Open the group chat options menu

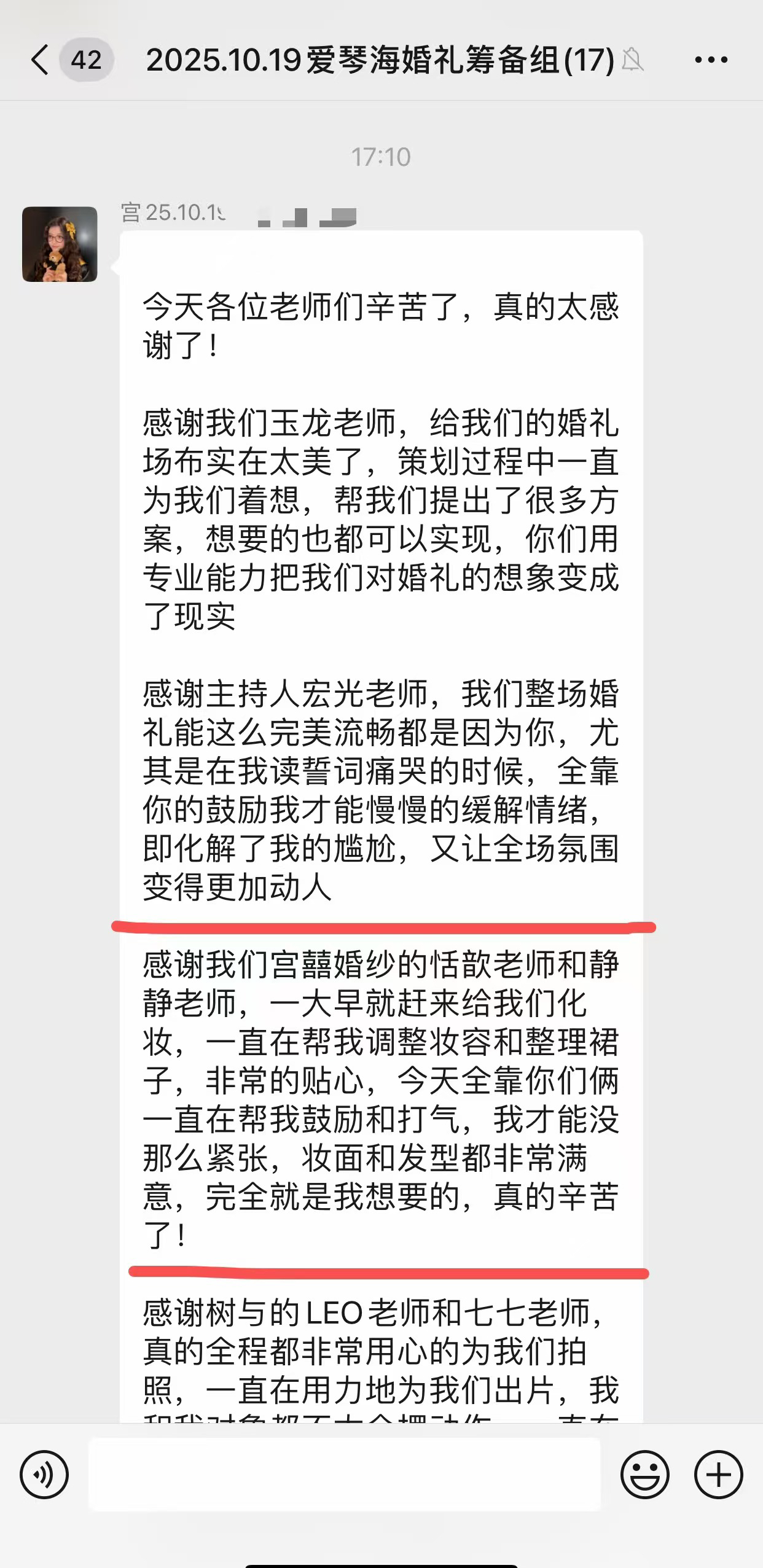(x=711, y=60)
